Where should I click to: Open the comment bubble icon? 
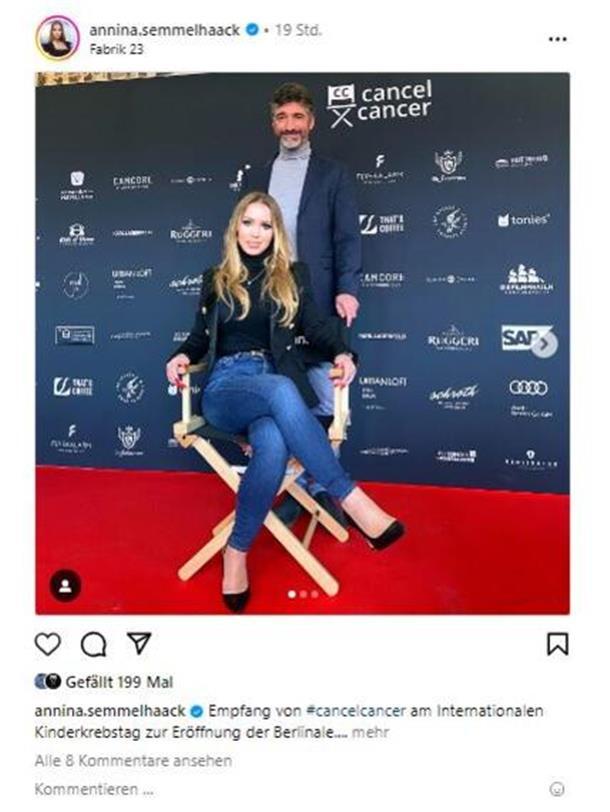click(93, 644)
